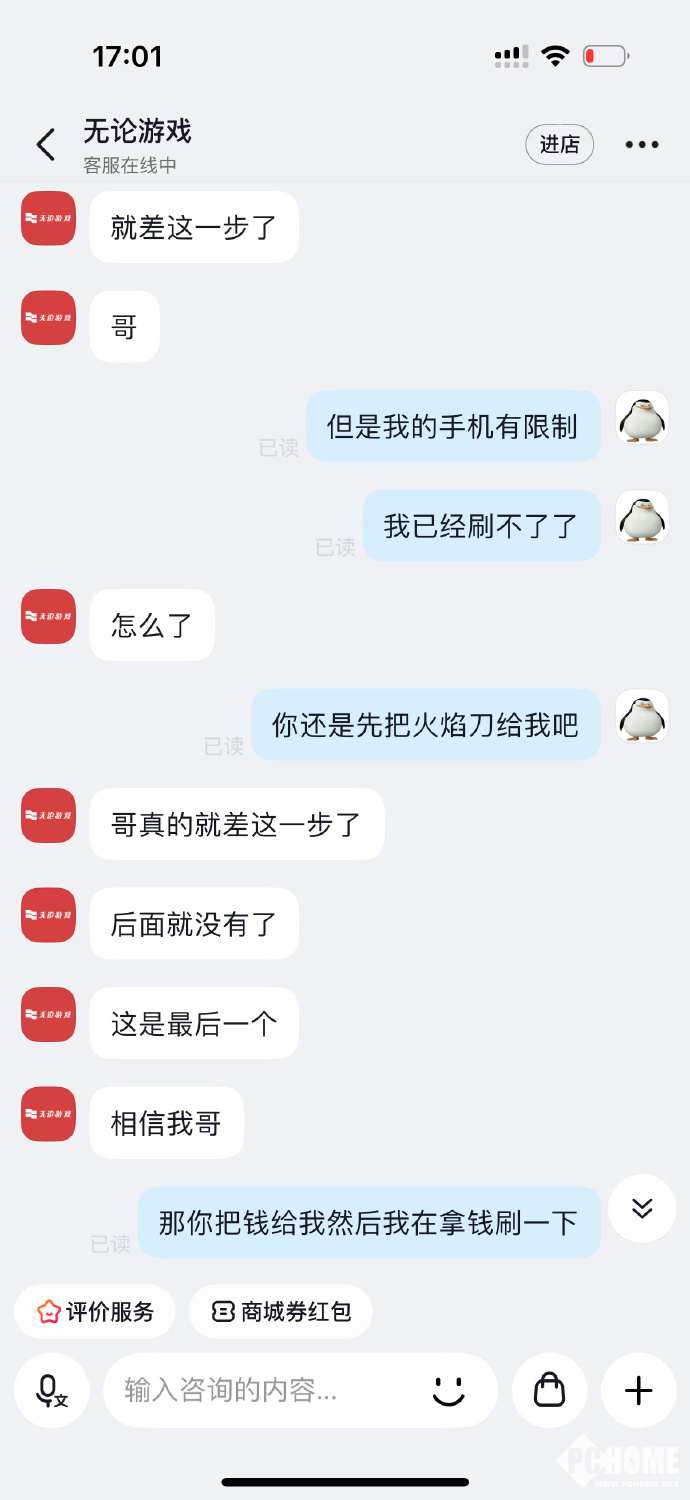Open more attachments with plus icon
This screenshot has width=690, height=1500.
coord(638,1390)
